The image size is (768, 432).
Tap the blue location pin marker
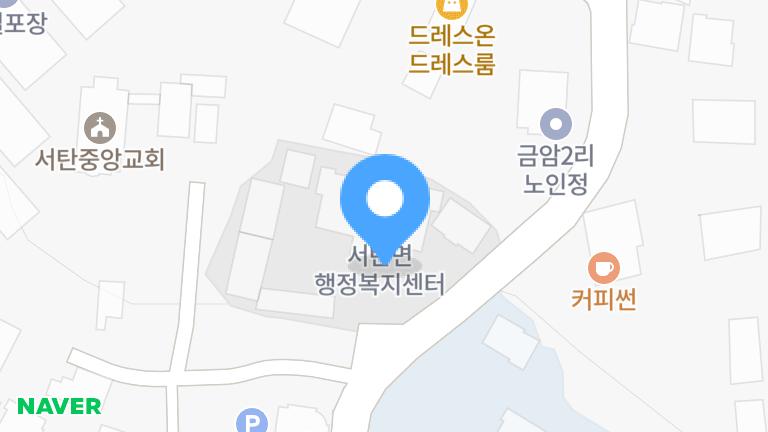(x=385, y=200)
